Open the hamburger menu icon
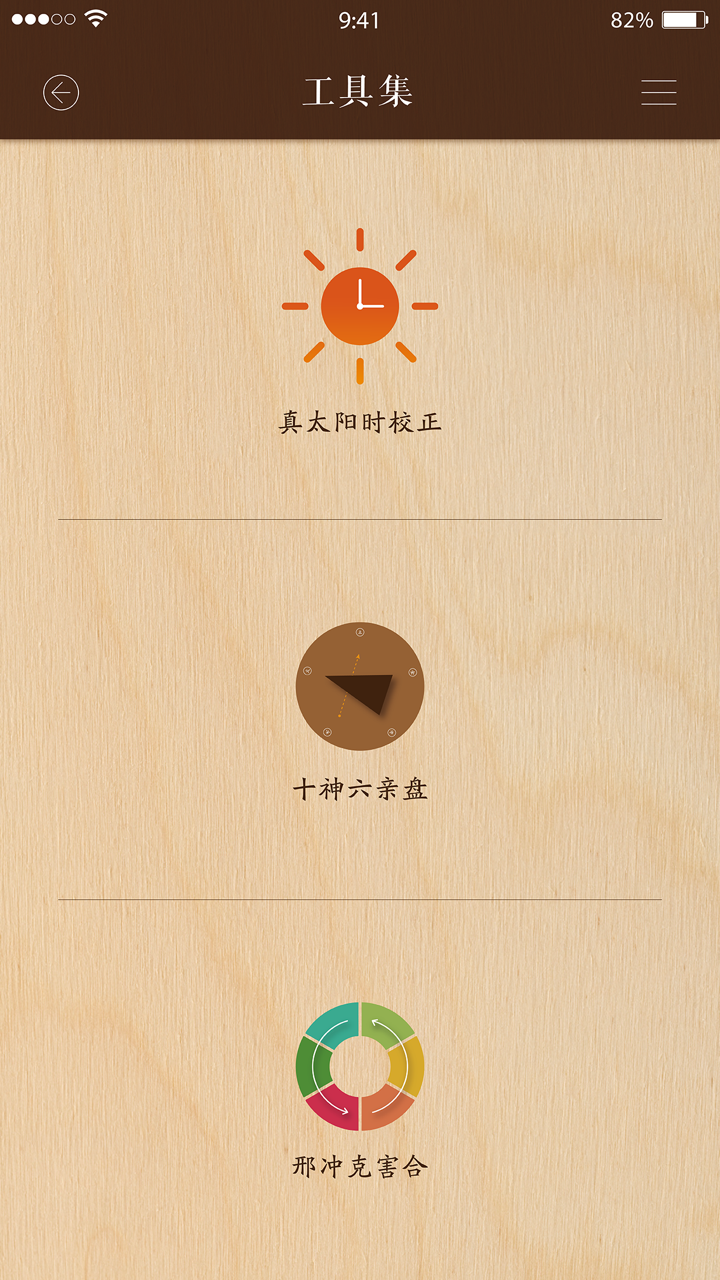Image resolution: width=720 pixels, height=1280 pixels. (658, 92)
